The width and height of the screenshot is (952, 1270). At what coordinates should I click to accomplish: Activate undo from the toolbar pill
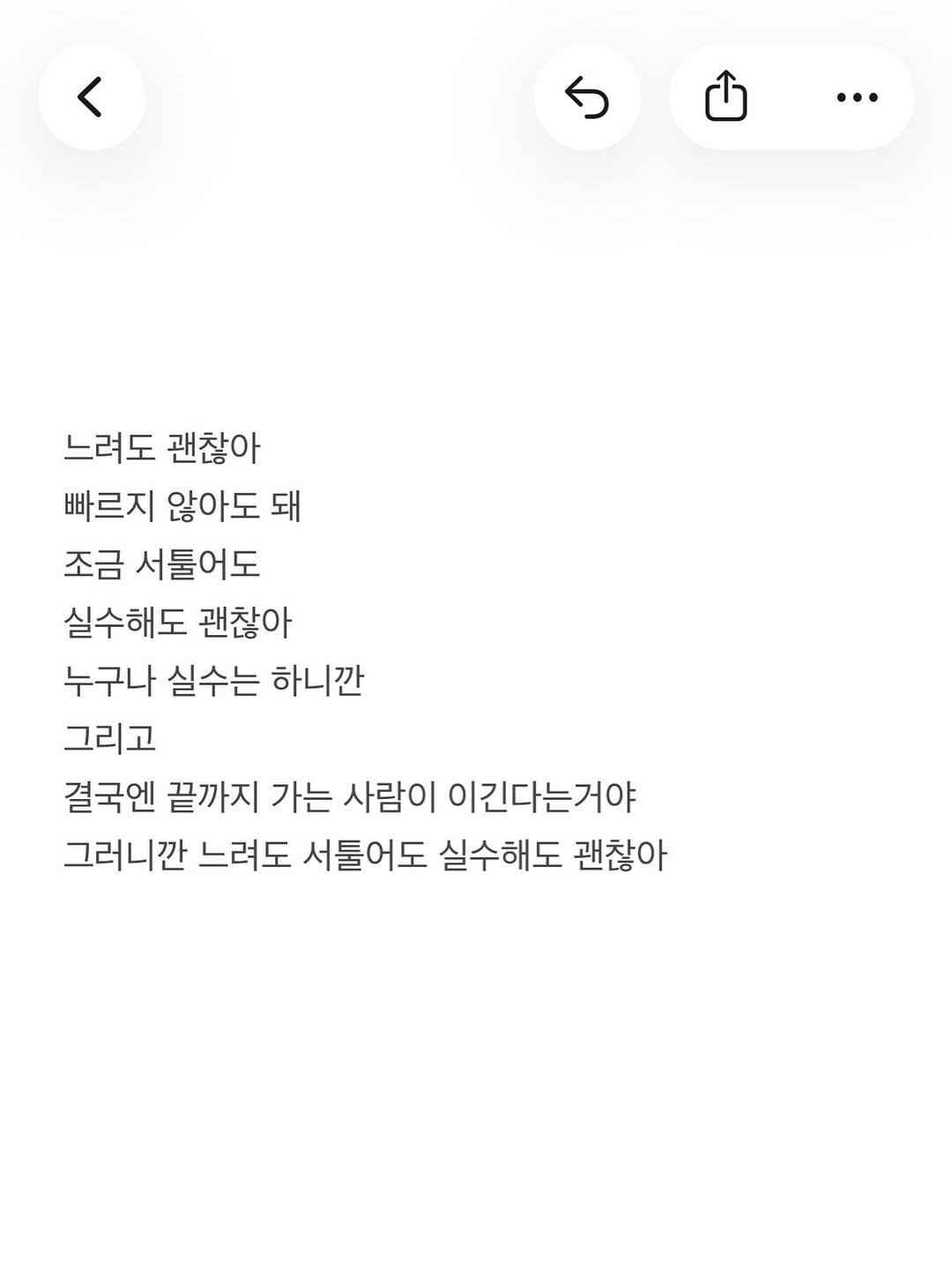click(587, 98)
